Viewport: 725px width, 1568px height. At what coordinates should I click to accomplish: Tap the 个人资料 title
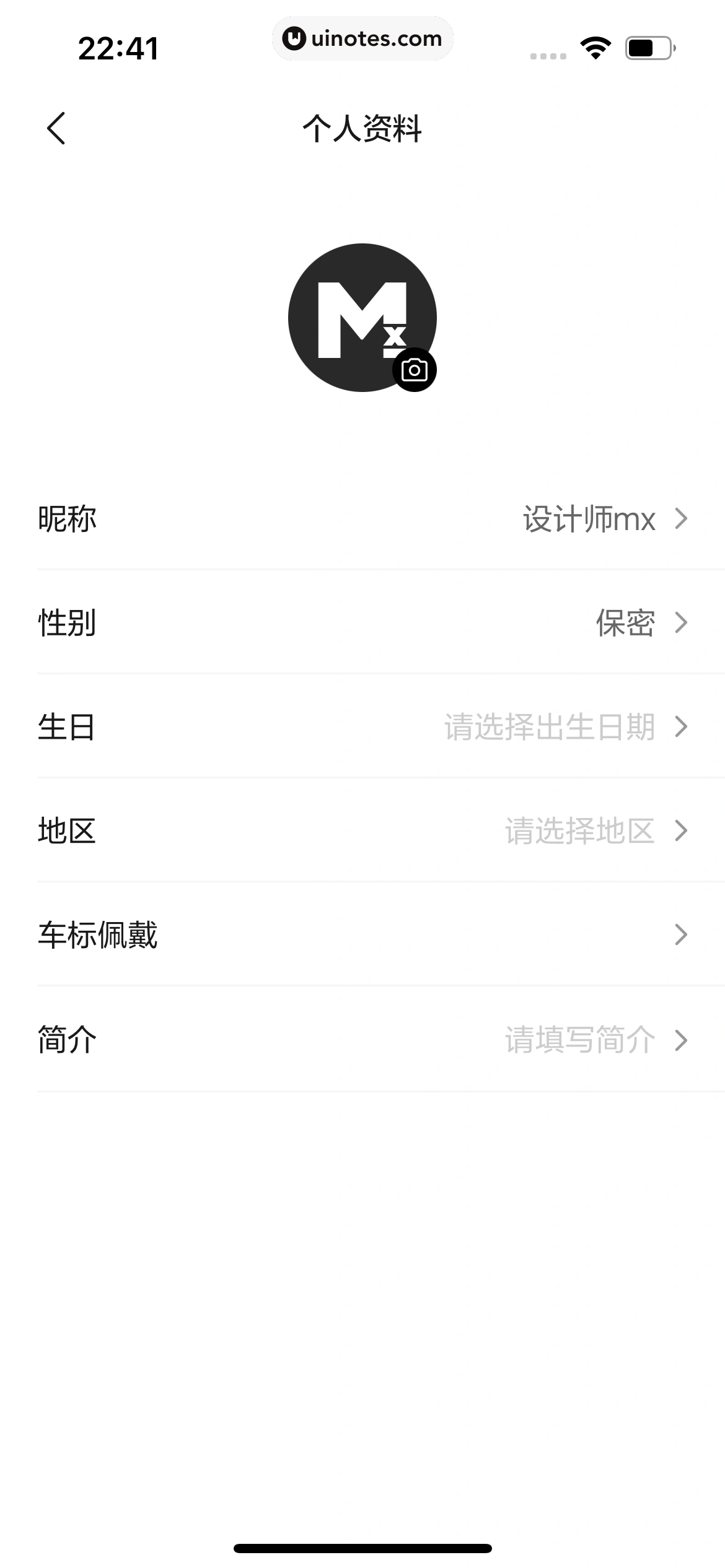tap(362, 129)
